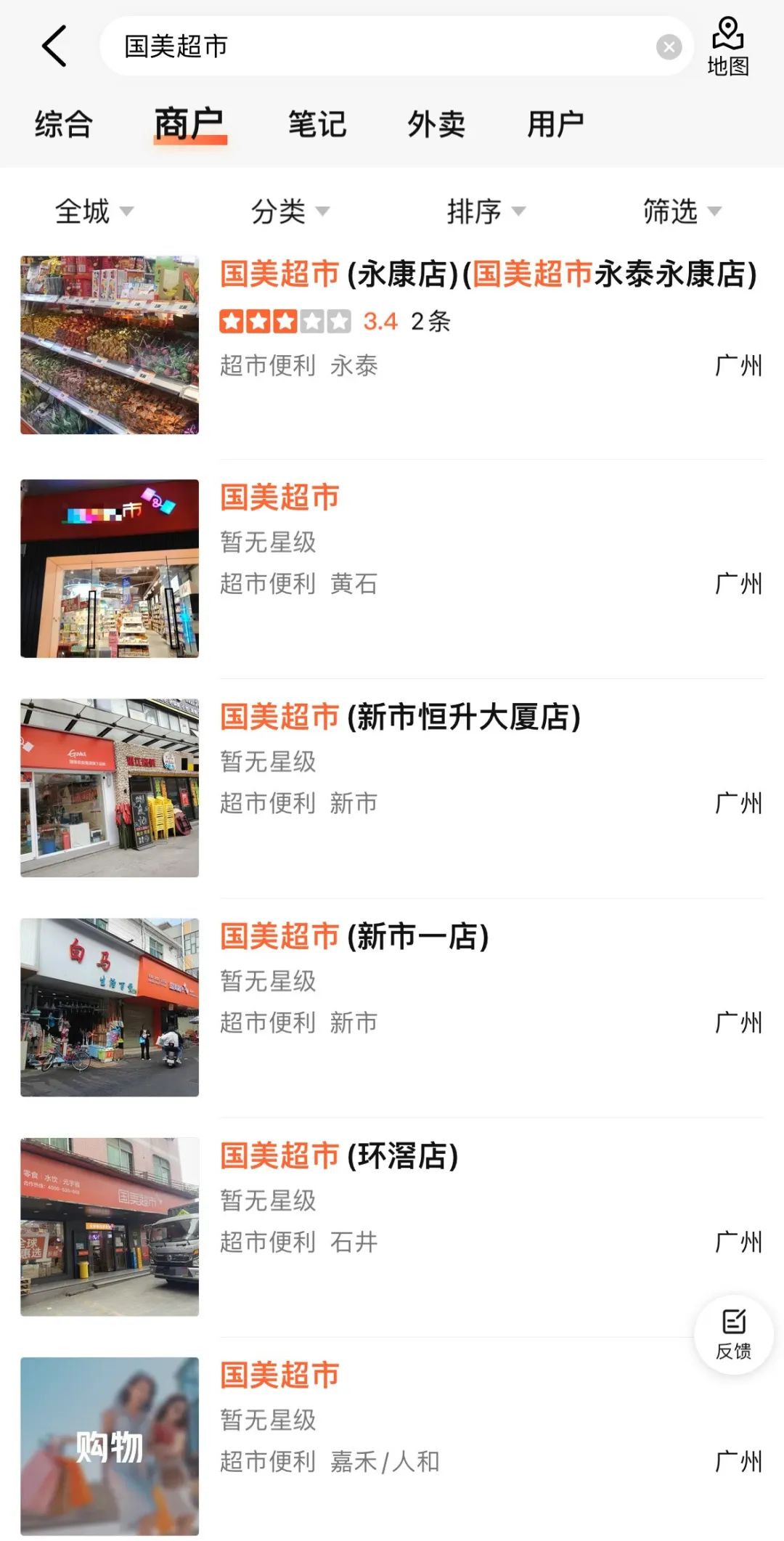The height and width of the screenshot is (1541, 784).
Task: Switch to the 笔记 tab
Action: (x=317, y=124)
